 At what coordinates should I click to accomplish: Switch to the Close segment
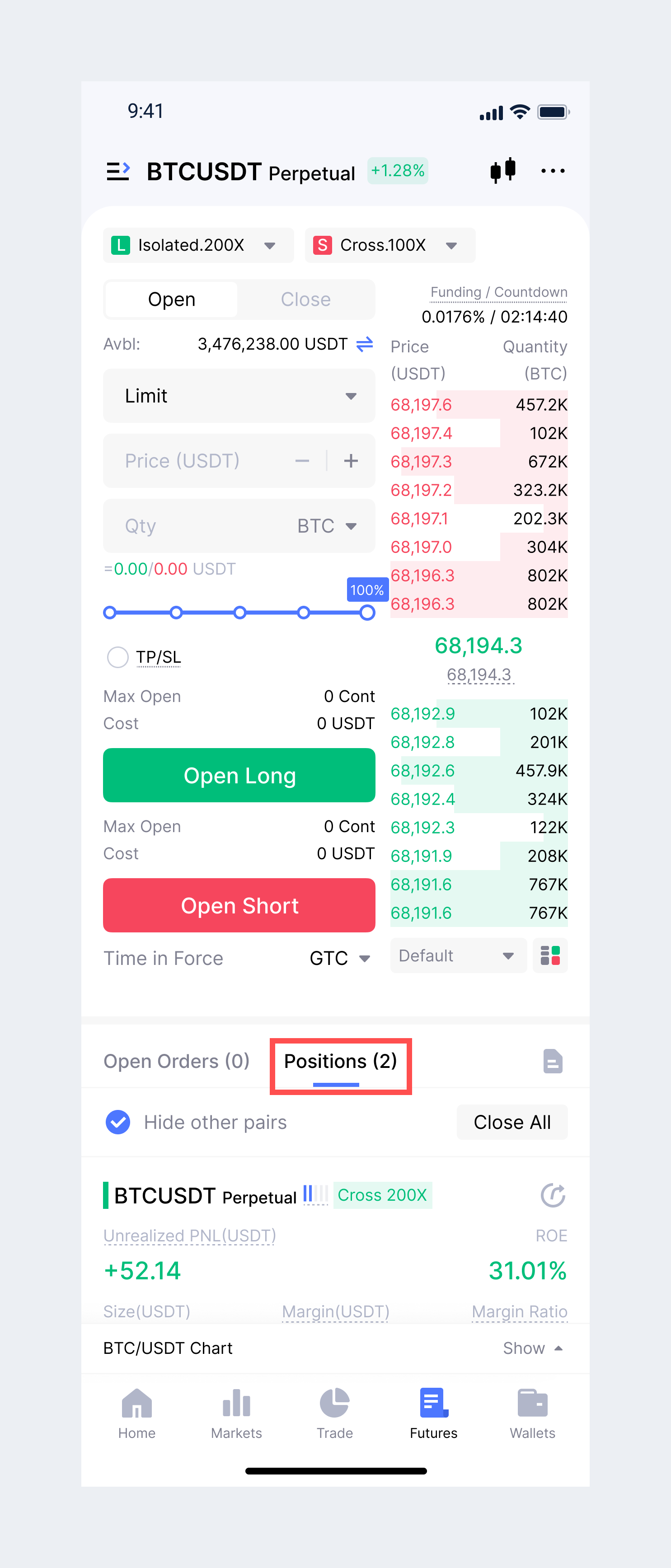[x=305, y=300]
